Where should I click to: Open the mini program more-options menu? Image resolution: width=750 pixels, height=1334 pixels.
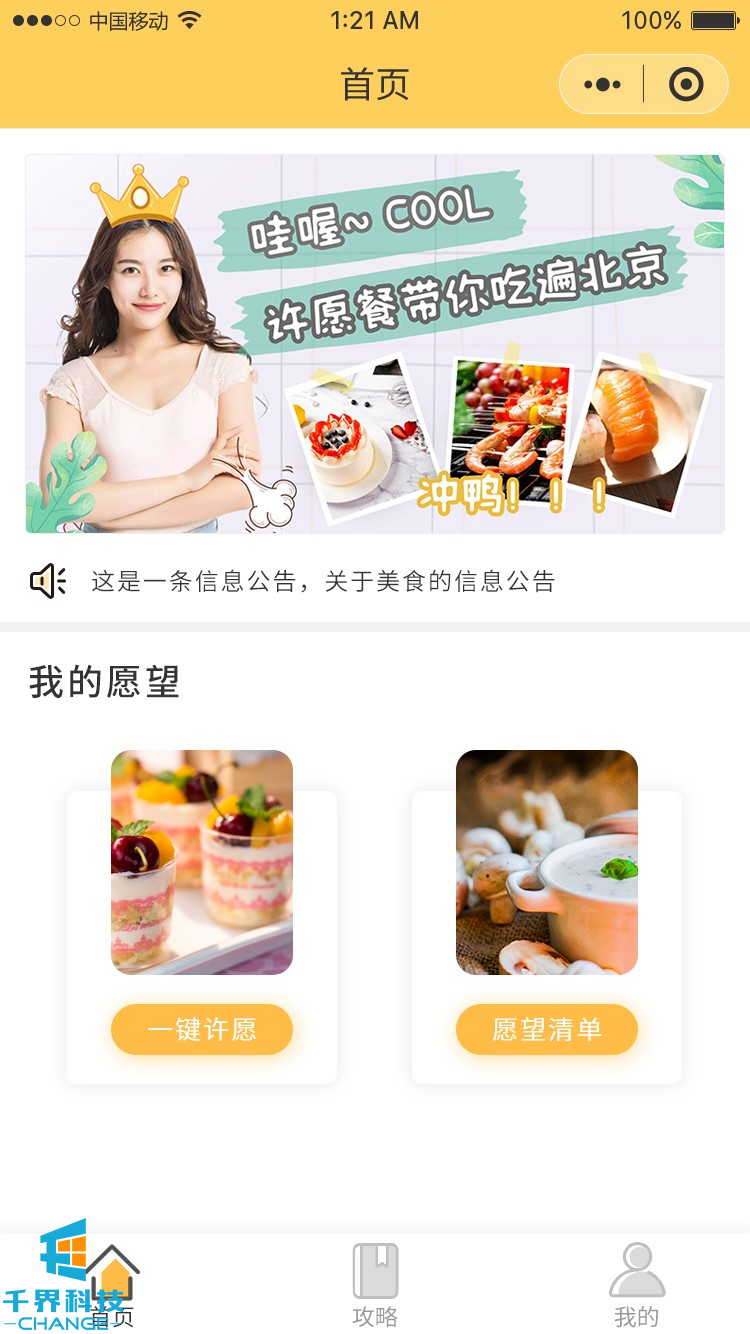pos(602,85)
